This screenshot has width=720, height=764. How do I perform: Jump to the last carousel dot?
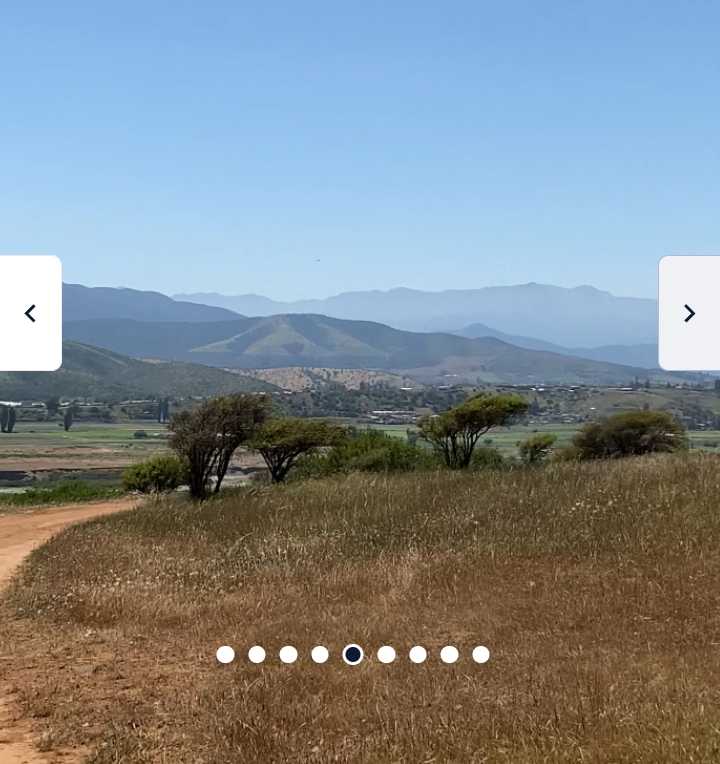point(481,654)
